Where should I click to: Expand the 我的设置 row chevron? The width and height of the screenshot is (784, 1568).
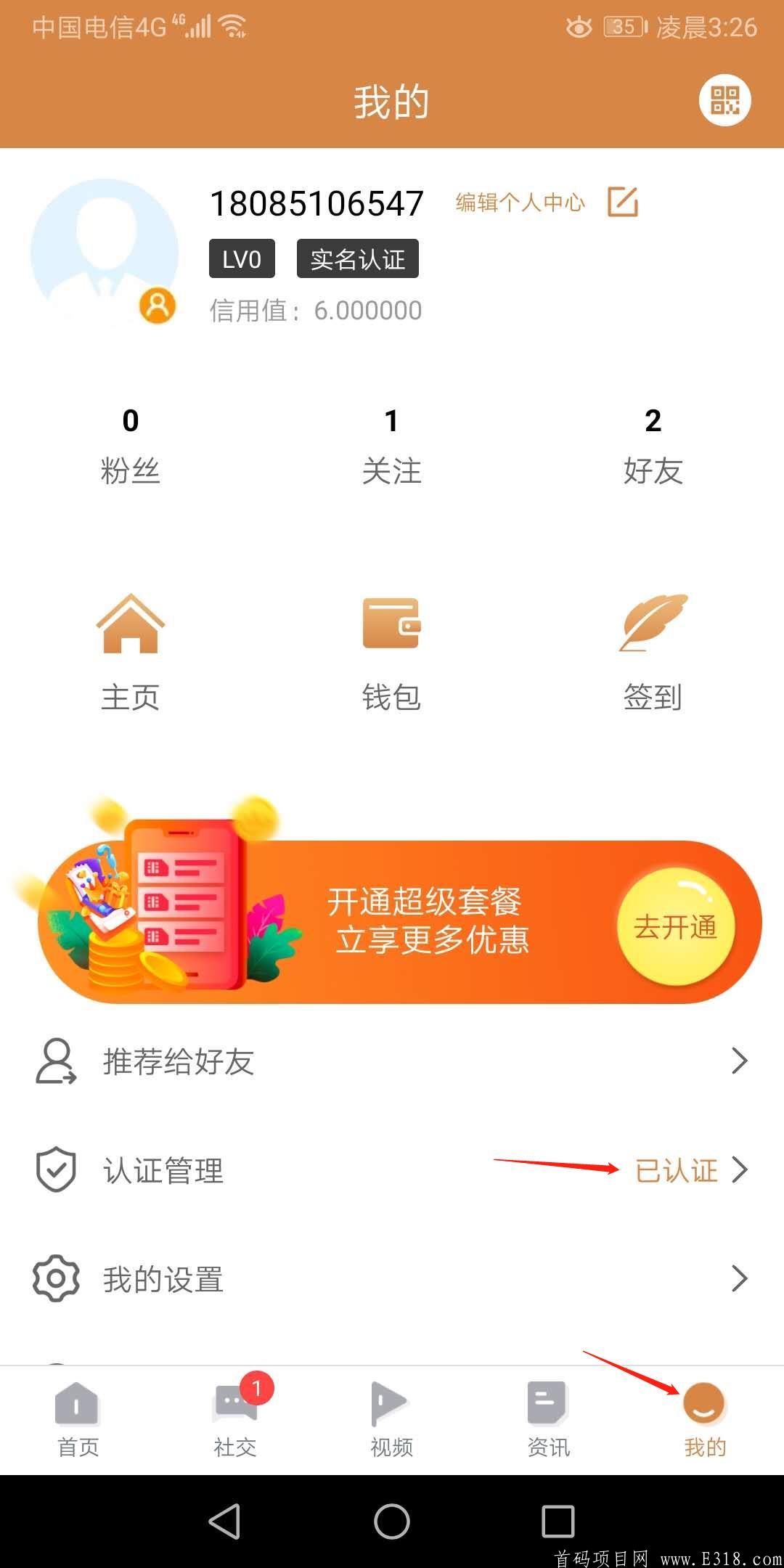(739, 1281)
